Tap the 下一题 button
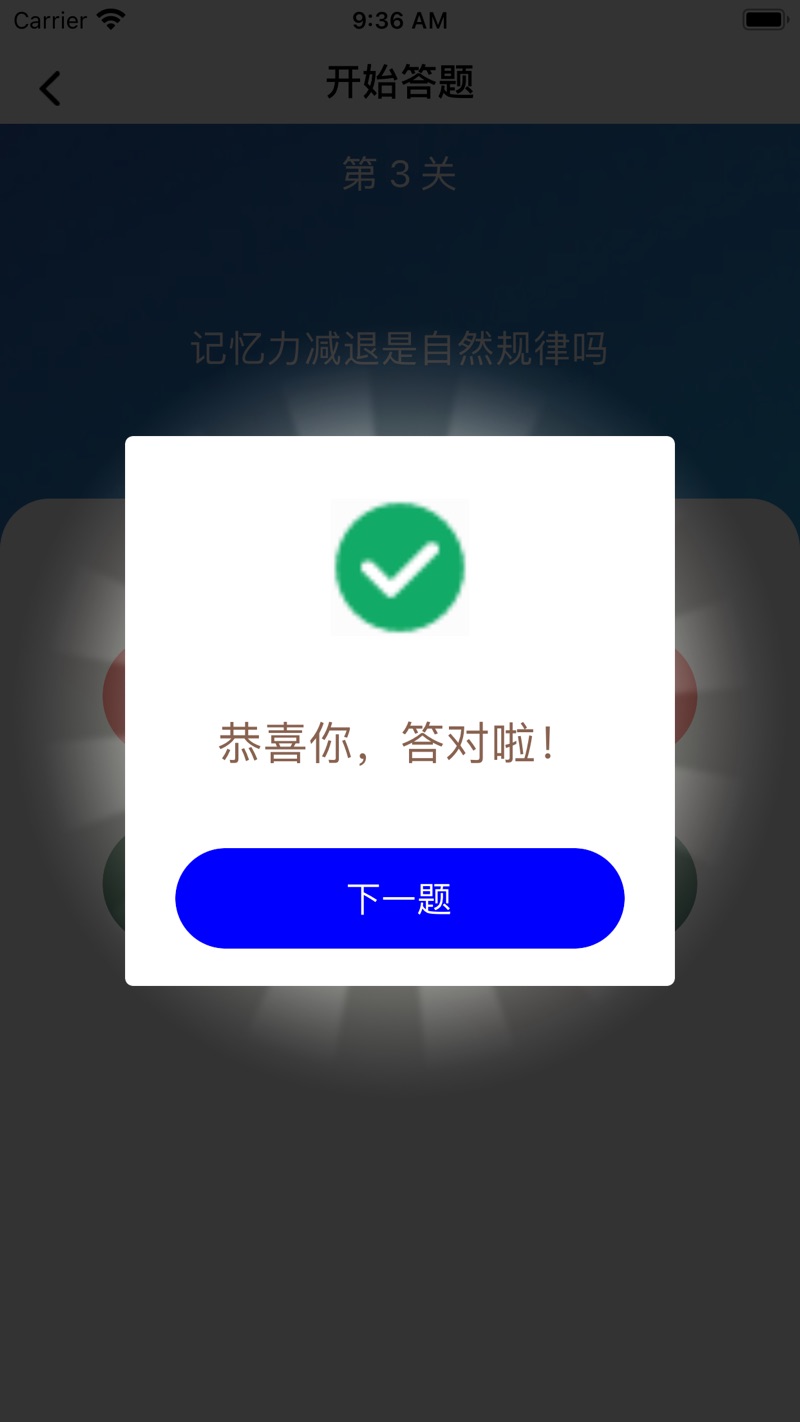Image resolution: width=800 pixels, height=1422 pixels. pos(399,898)
